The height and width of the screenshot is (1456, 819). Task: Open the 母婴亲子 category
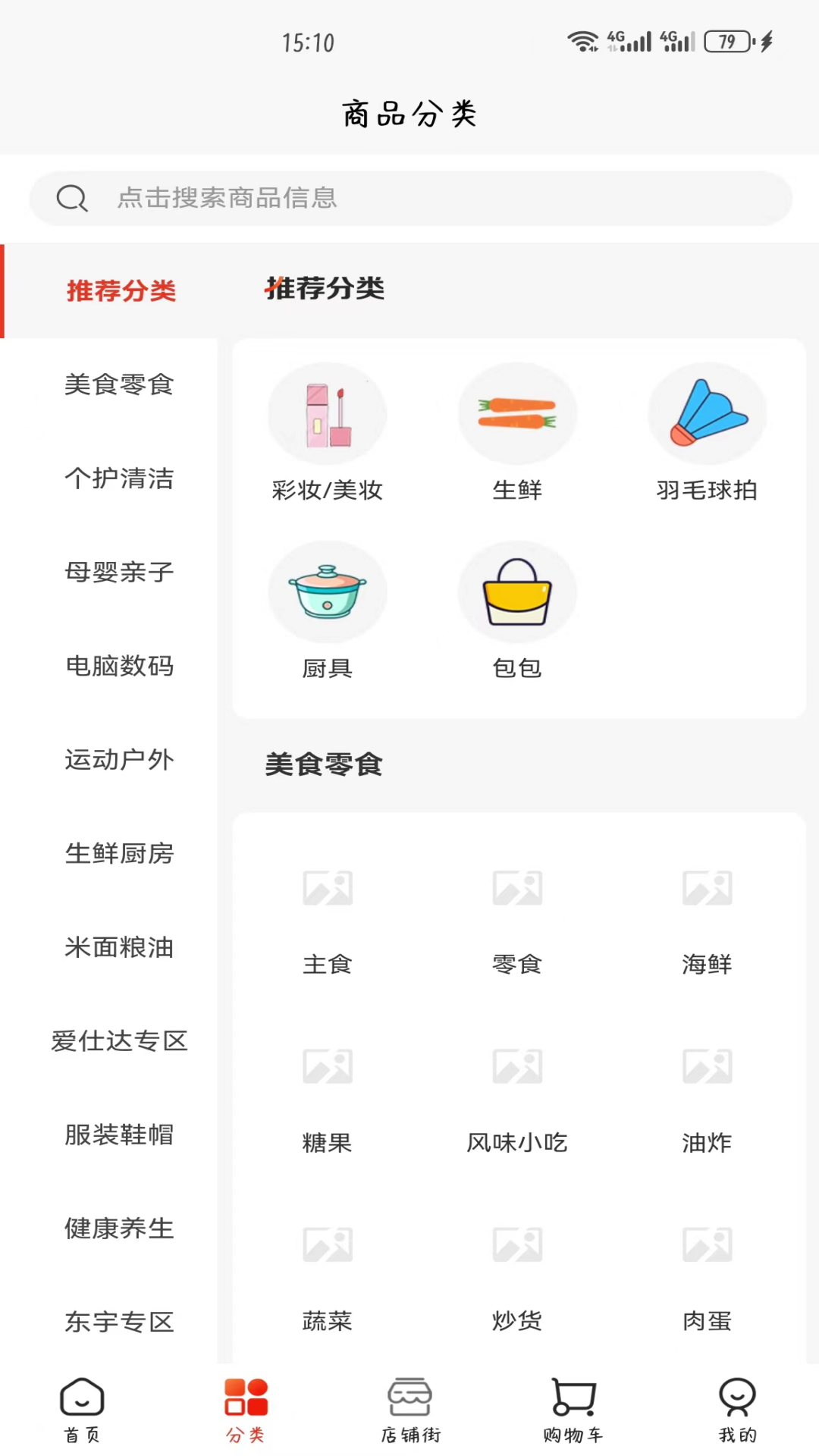(119, 573)
